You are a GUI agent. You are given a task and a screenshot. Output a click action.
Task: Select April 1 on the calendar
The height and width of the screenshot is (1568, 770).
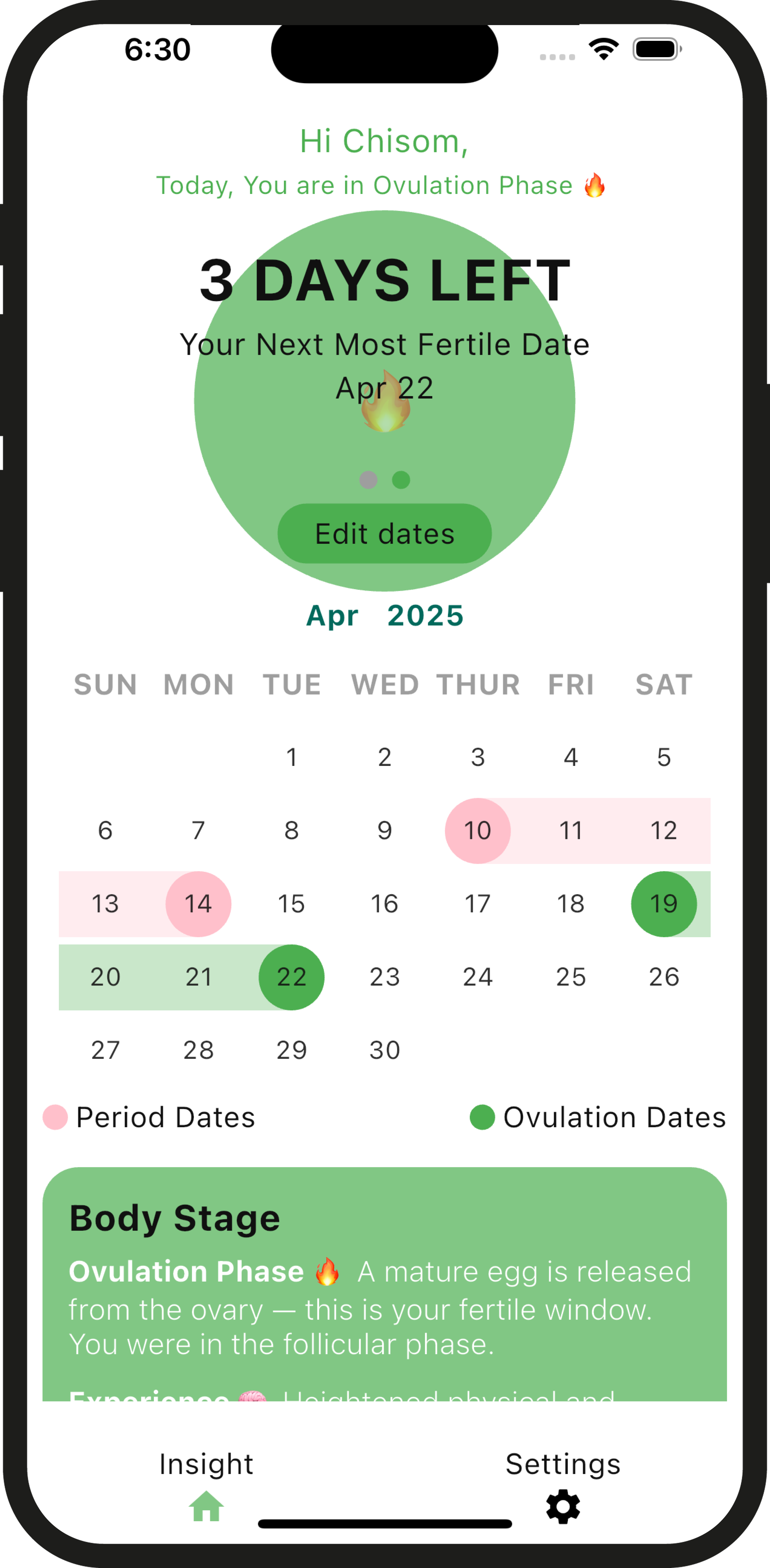pyautogui.click(x=292, y=757)
